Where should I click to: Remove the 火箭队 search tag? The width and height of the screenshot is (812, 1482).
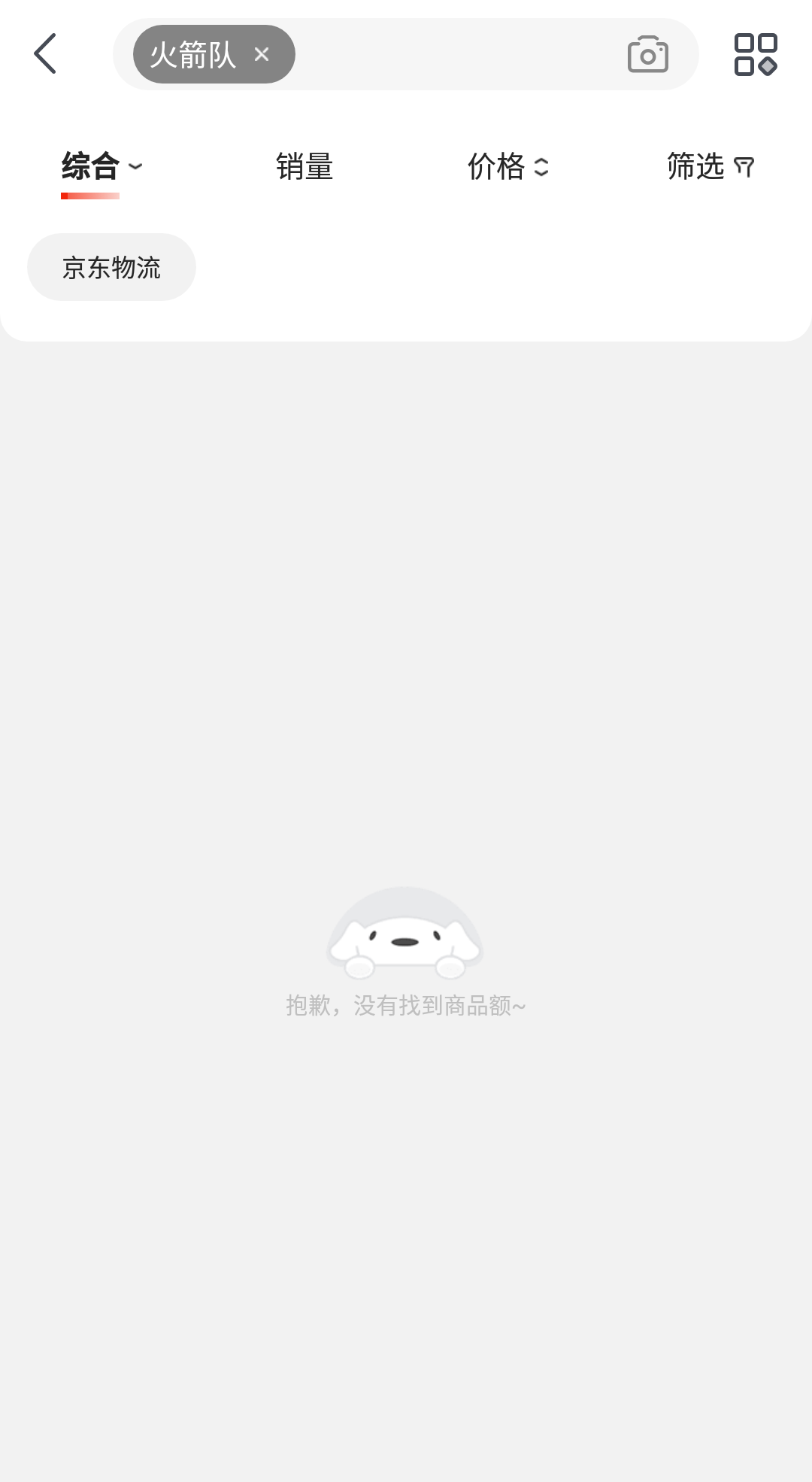pos(262,54)
